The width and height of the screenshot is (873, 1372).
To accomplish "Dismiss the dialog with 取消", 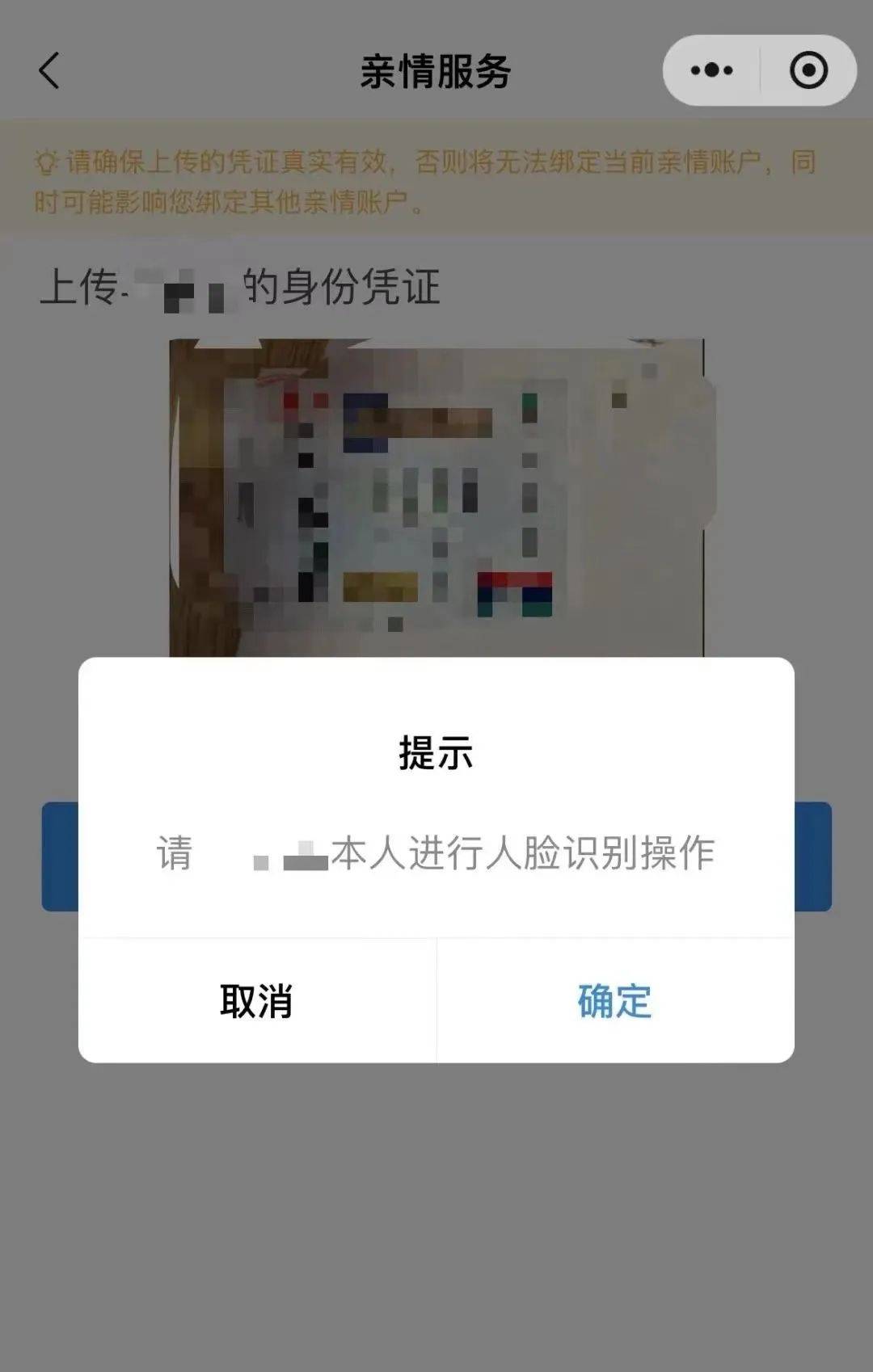I will [x=256, y=1001].
